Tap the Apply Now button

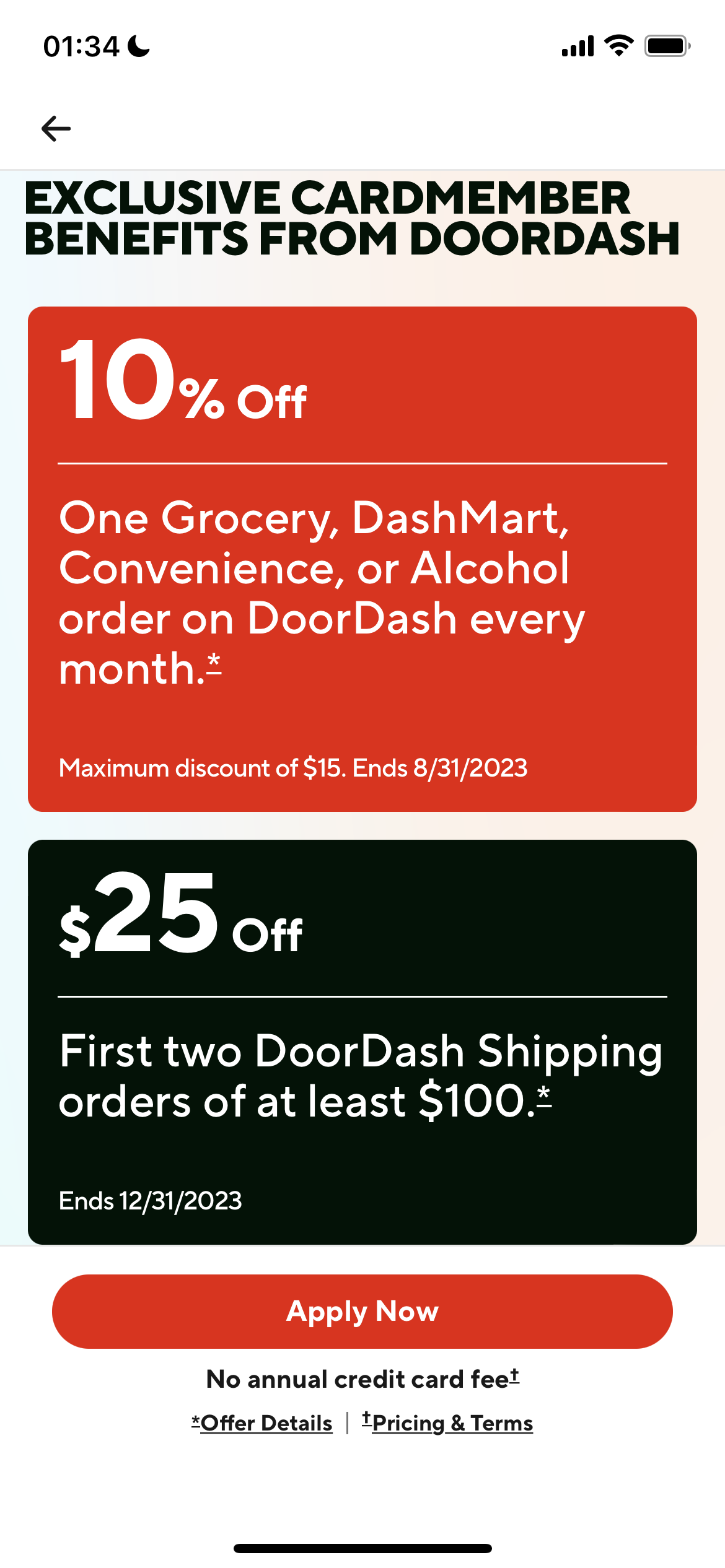[x=362, y=1311]
